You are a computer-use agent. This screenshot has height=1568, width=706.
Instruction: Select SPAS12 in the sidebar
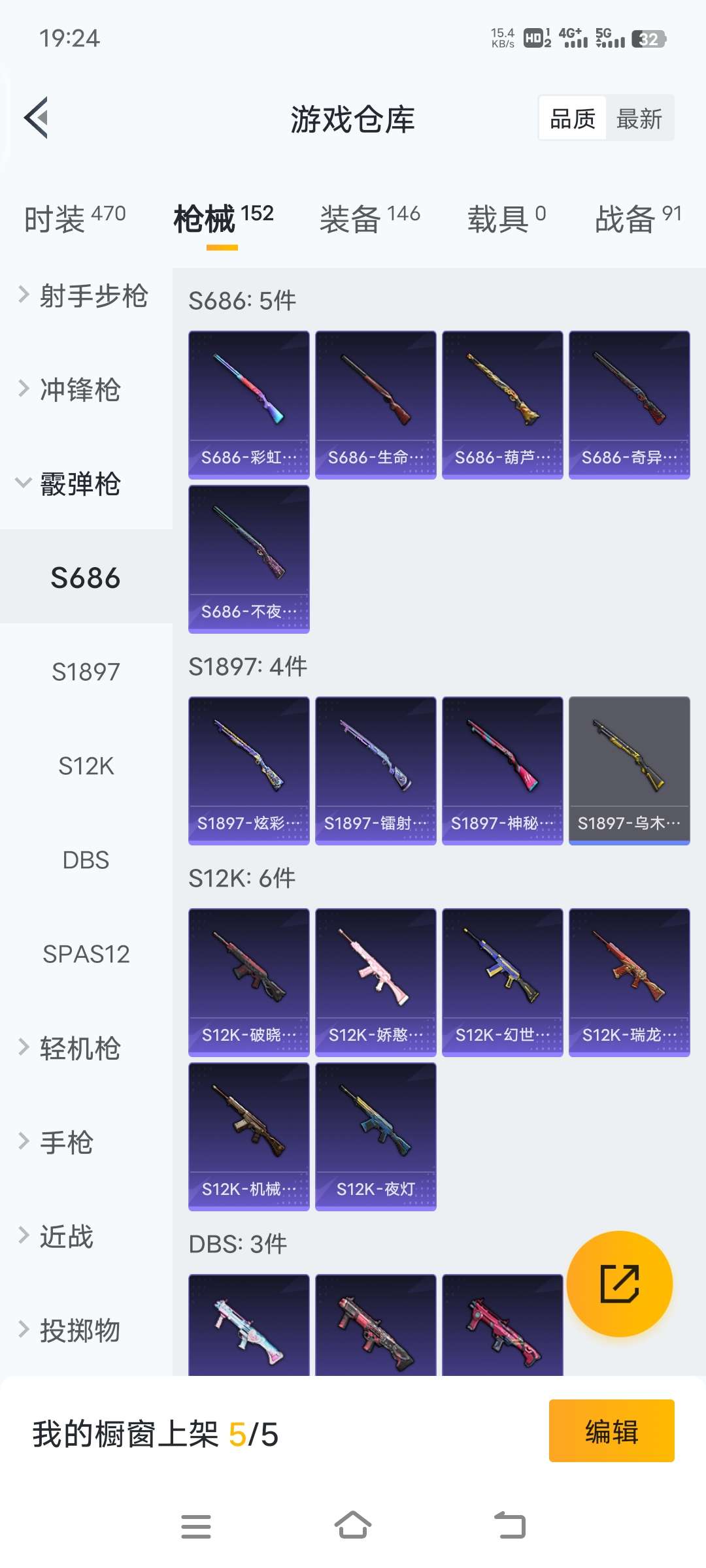tap(86, 954)
